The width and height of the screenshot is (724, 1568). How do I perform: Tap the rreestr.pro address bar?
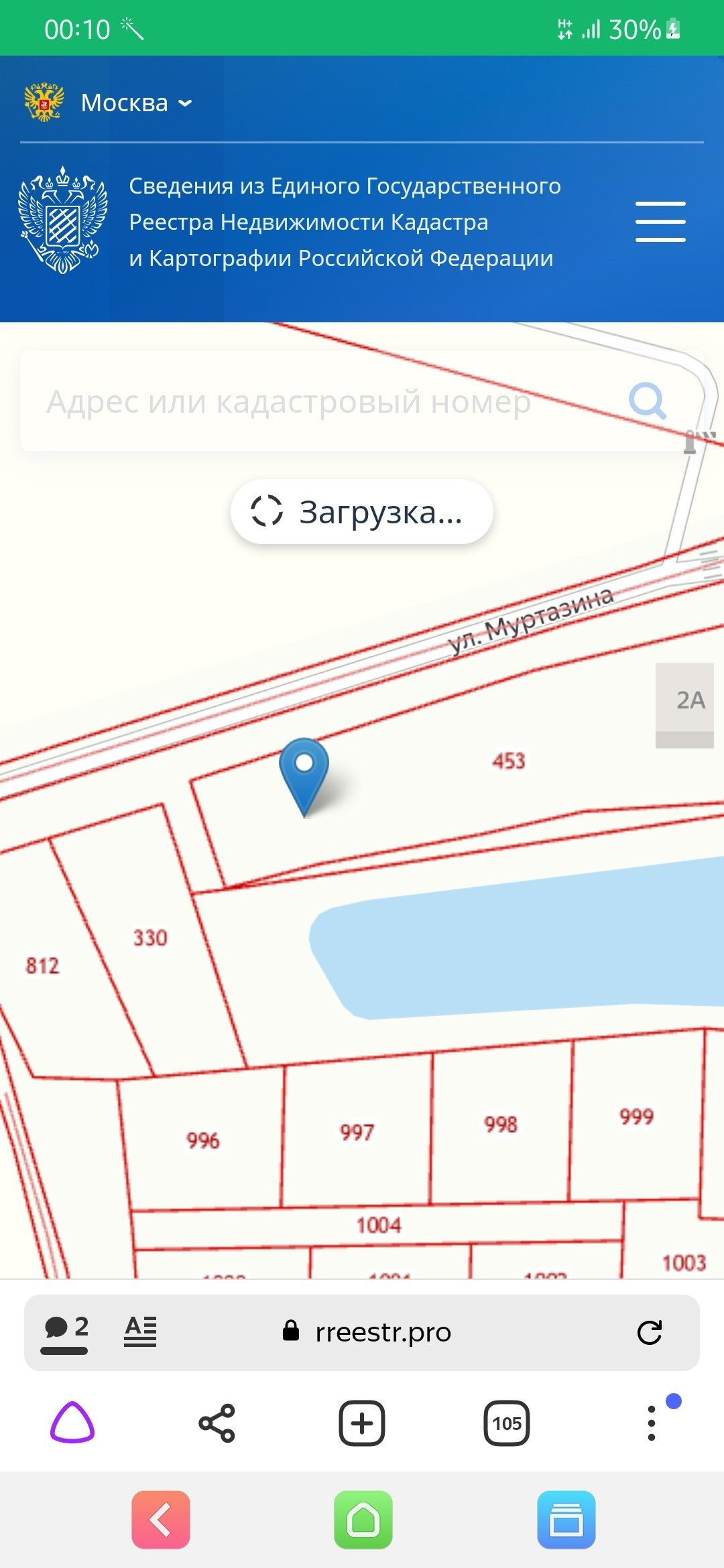click(382, 1332)
